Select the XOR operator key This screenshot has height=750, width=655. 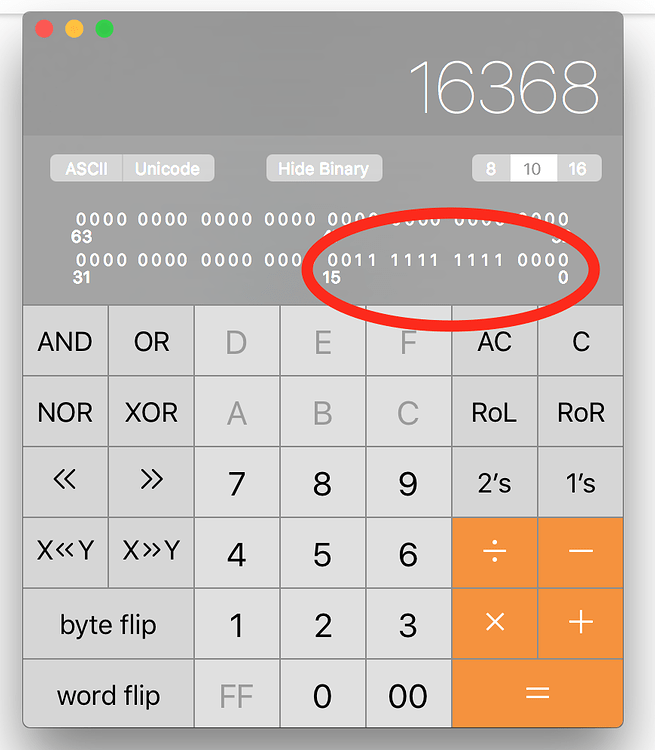click(151, 412)
